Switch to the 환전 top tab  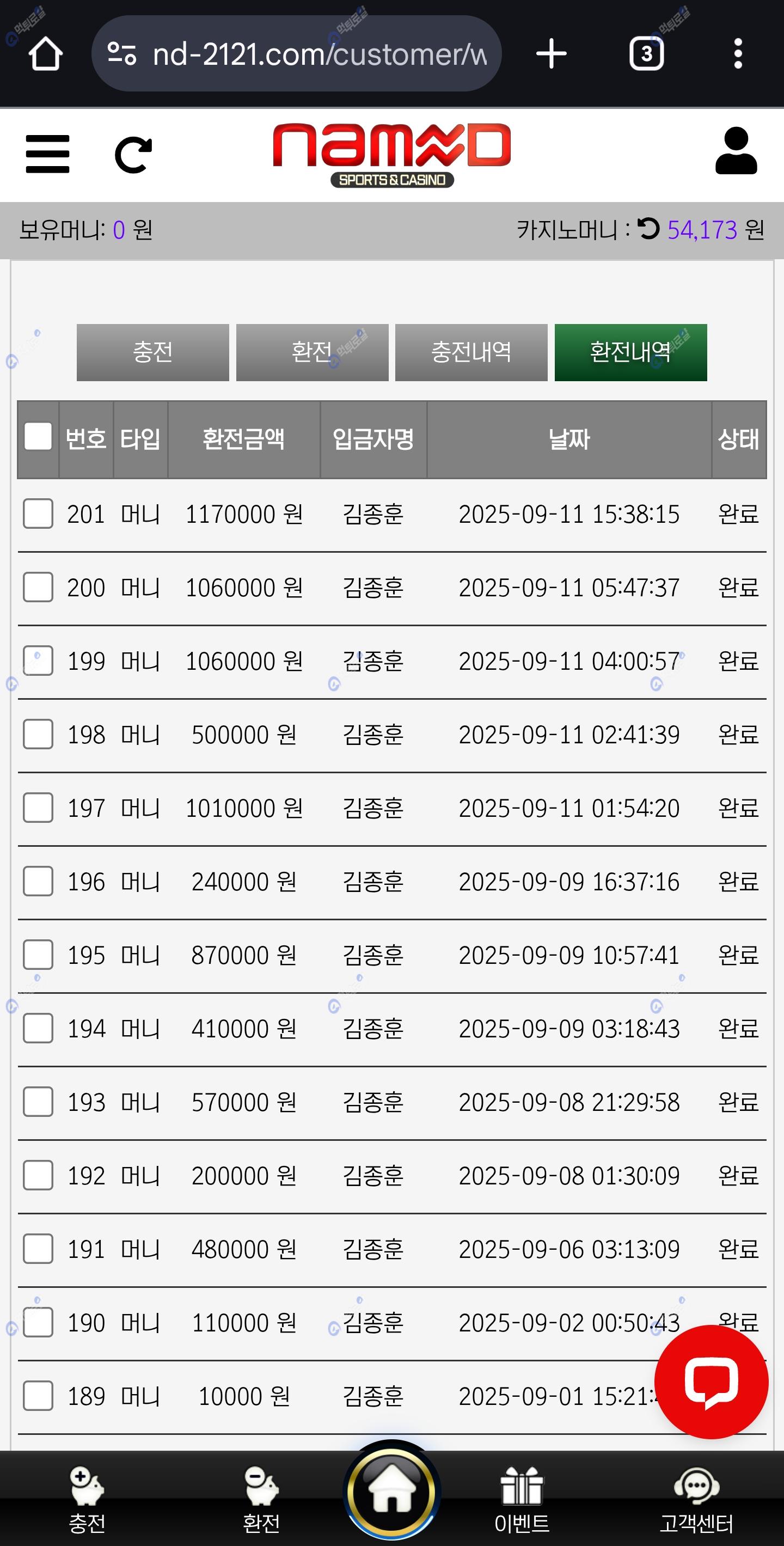(312, 352)
